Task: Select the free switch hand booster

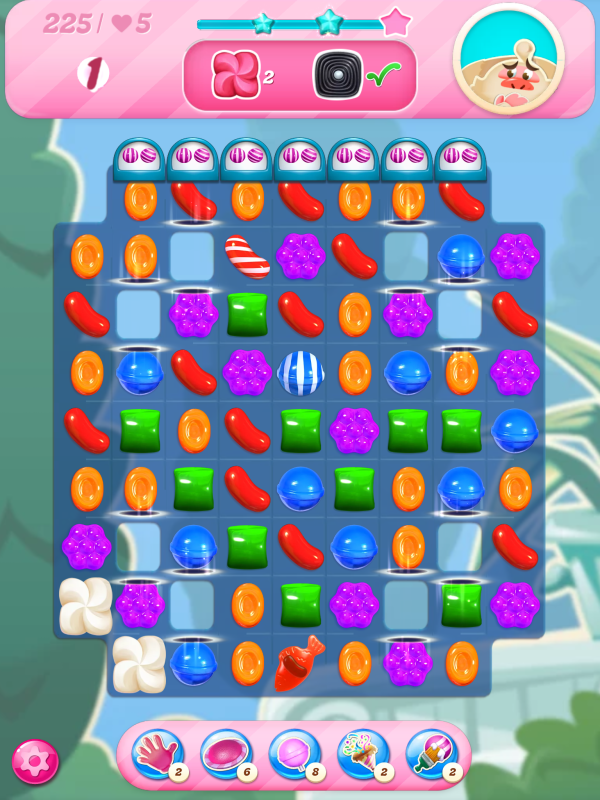Action: (x=157, y=754)
